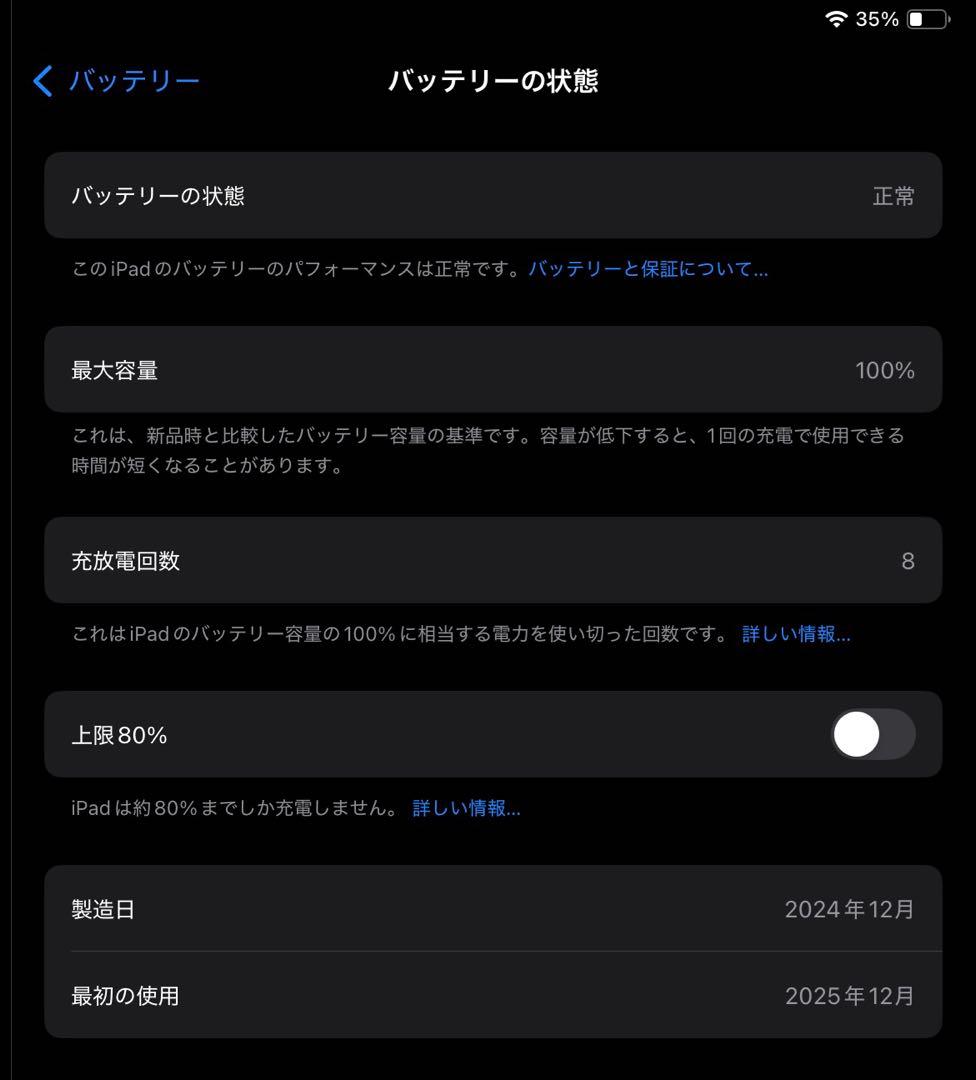Select the cycle count value 8

[x=907, y=561]
